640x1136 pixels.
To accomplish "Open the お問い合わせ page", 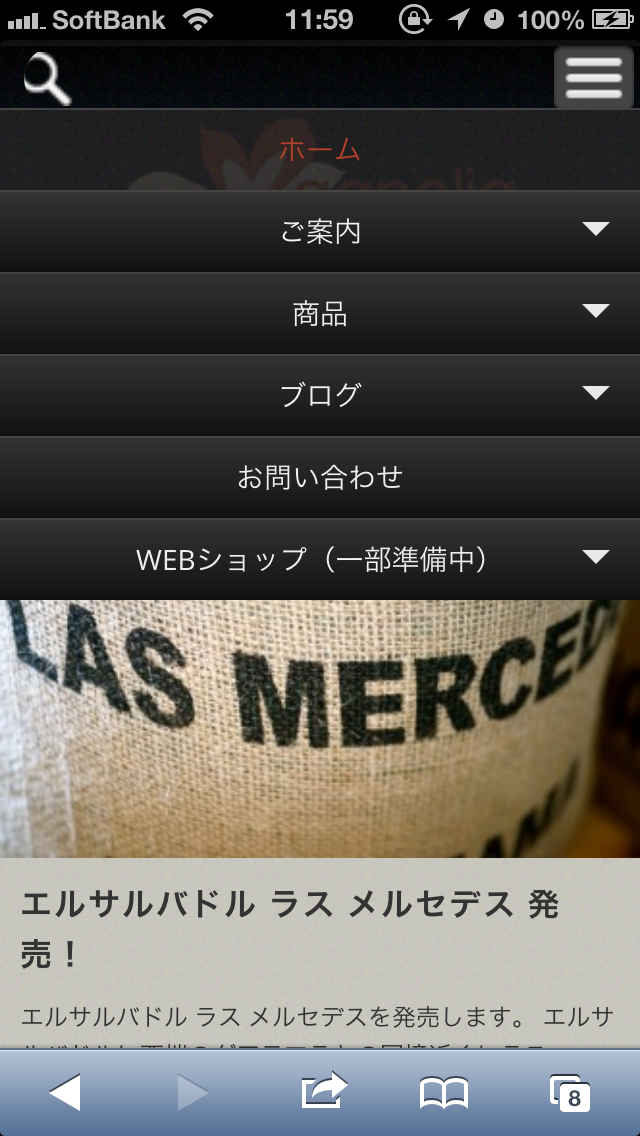I will coord(320,477).
